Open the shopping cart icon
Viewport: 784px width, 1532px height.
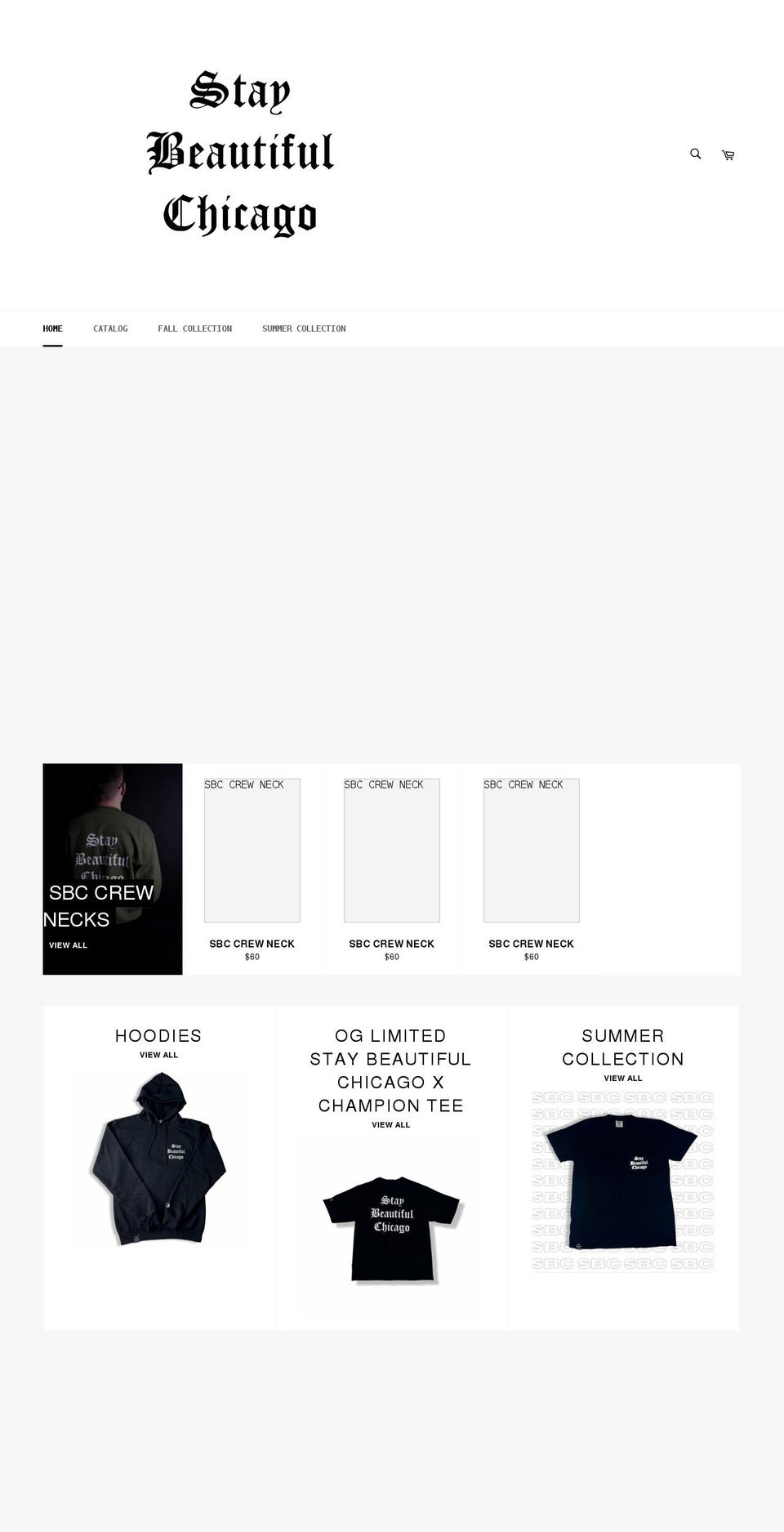pyautogui.click(x=728, y=154)
